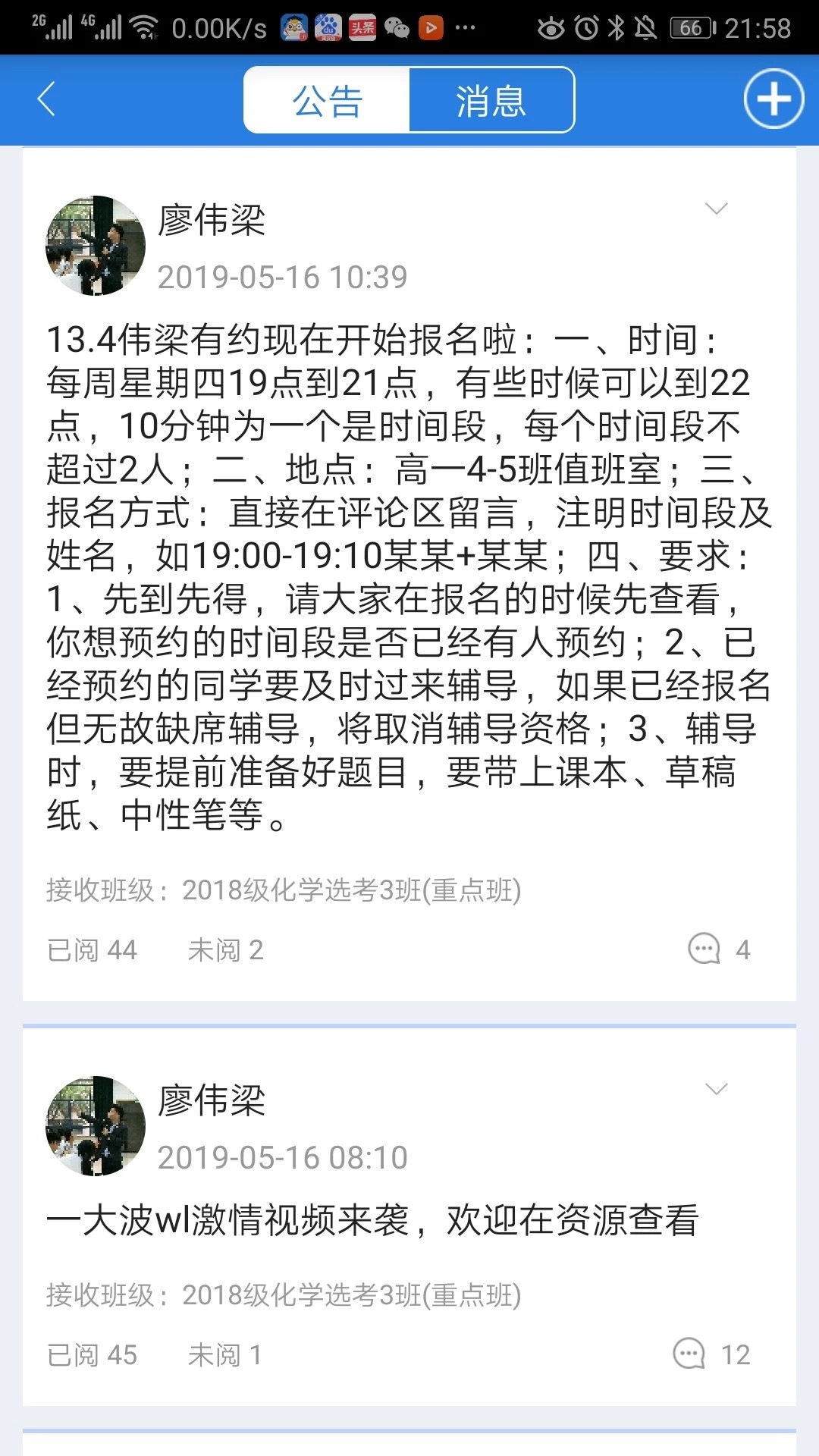The height and width of the screenshot is (1456, 819).
Task: View 未阅 2 unread list
Action: [x=225, y=949]
